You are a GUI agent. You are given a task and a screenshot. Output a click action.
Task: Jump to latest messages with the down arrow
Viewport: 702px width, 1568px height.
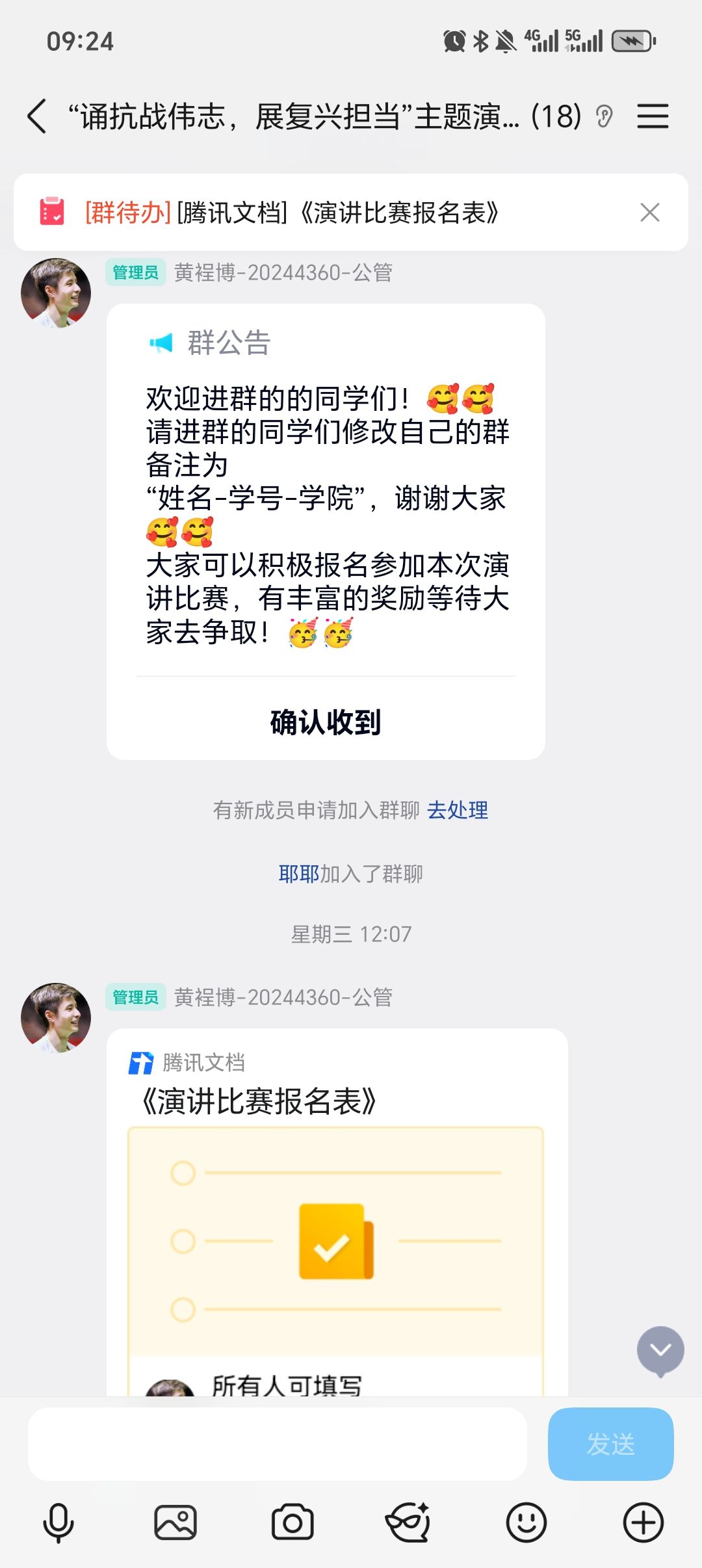point(660,1351)
